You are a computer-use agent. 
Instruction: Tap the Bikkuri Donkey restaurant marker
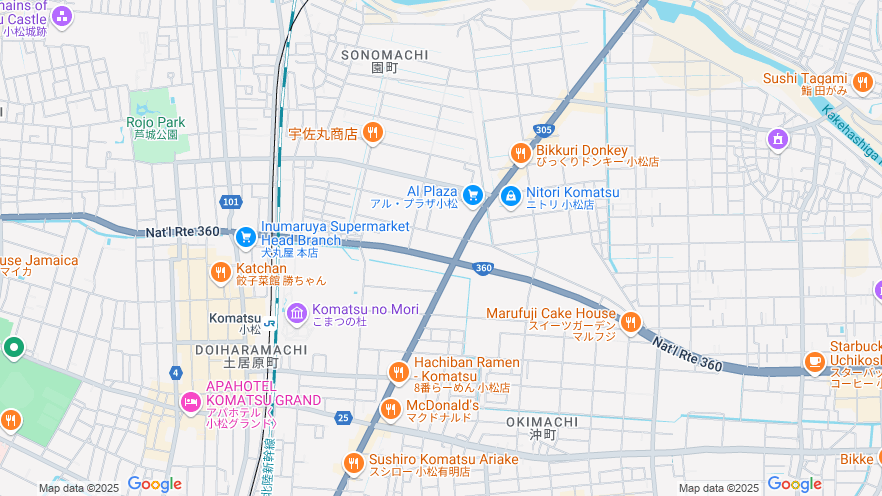pos(520,153)
